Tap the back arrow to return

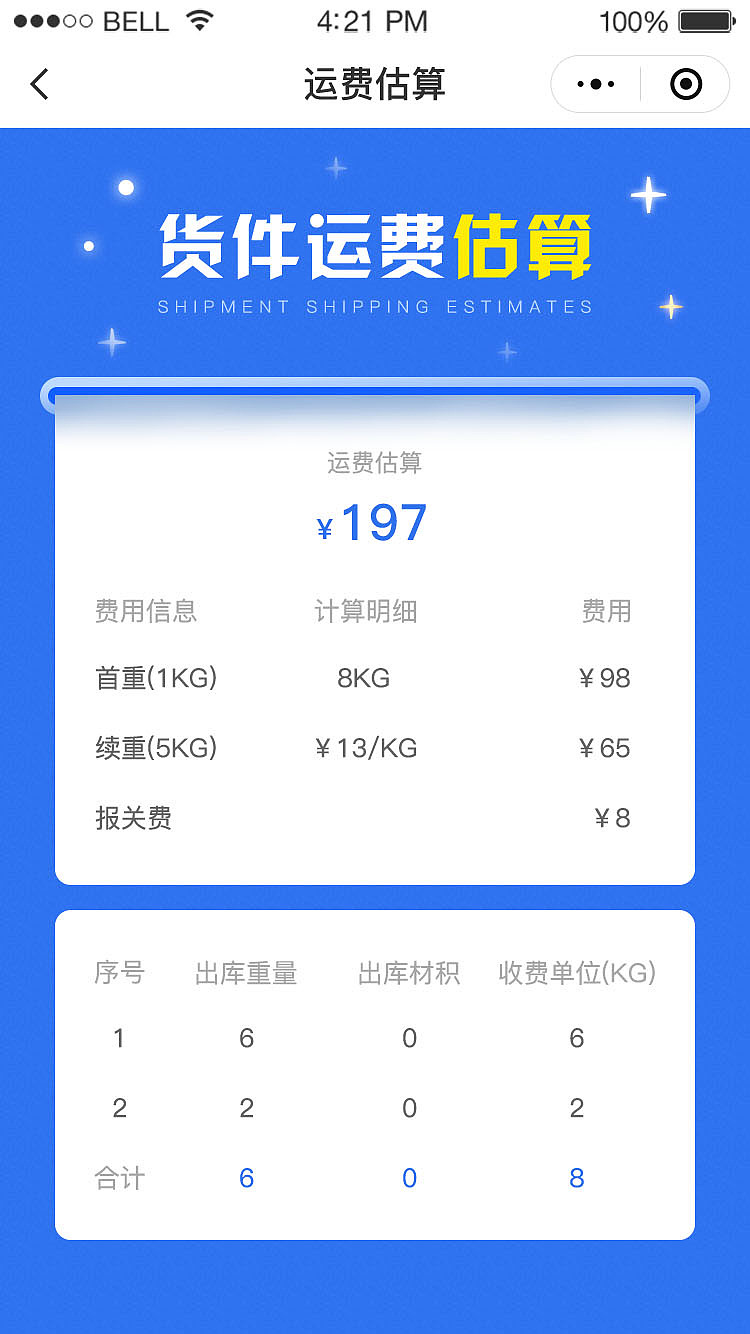point(38,84)
